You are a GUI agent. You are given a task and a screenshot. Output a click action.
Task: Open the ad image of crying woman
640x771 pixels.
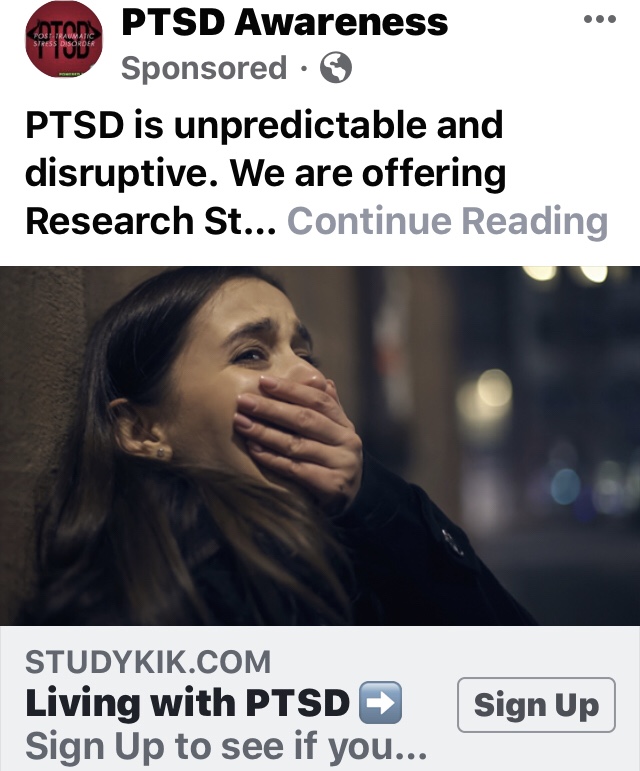[x=320, y=445]
